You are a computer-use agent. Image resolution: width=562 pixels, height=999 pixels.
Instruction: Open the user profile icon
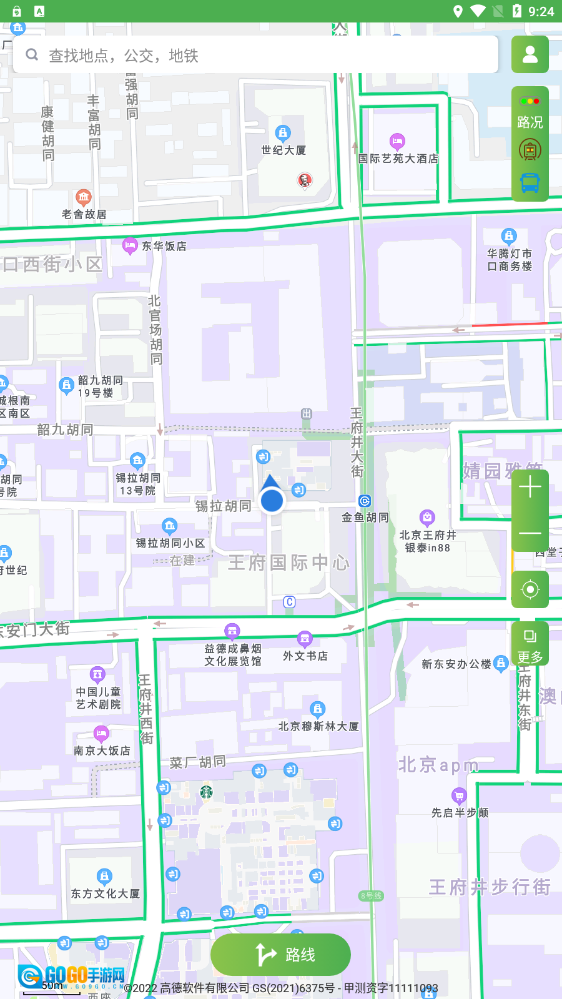530,54
